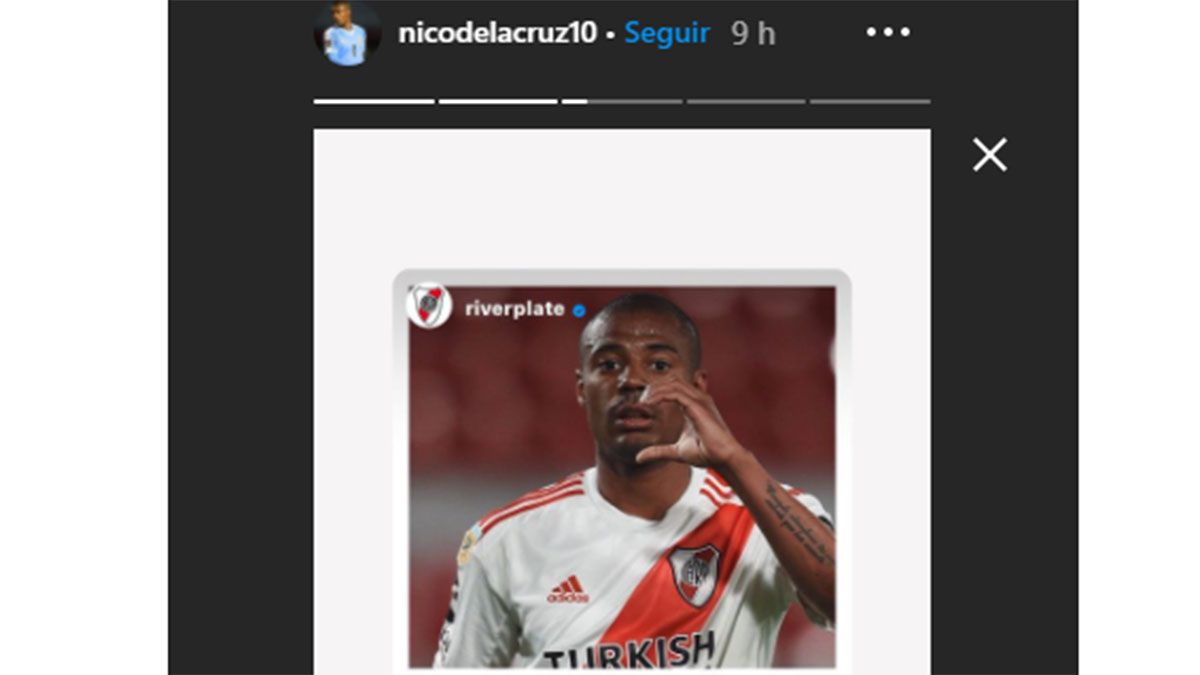Viewport: 1200px width, 675px height.
Task: Open the nicodelacruz10 username link
Action: [497, 33]
